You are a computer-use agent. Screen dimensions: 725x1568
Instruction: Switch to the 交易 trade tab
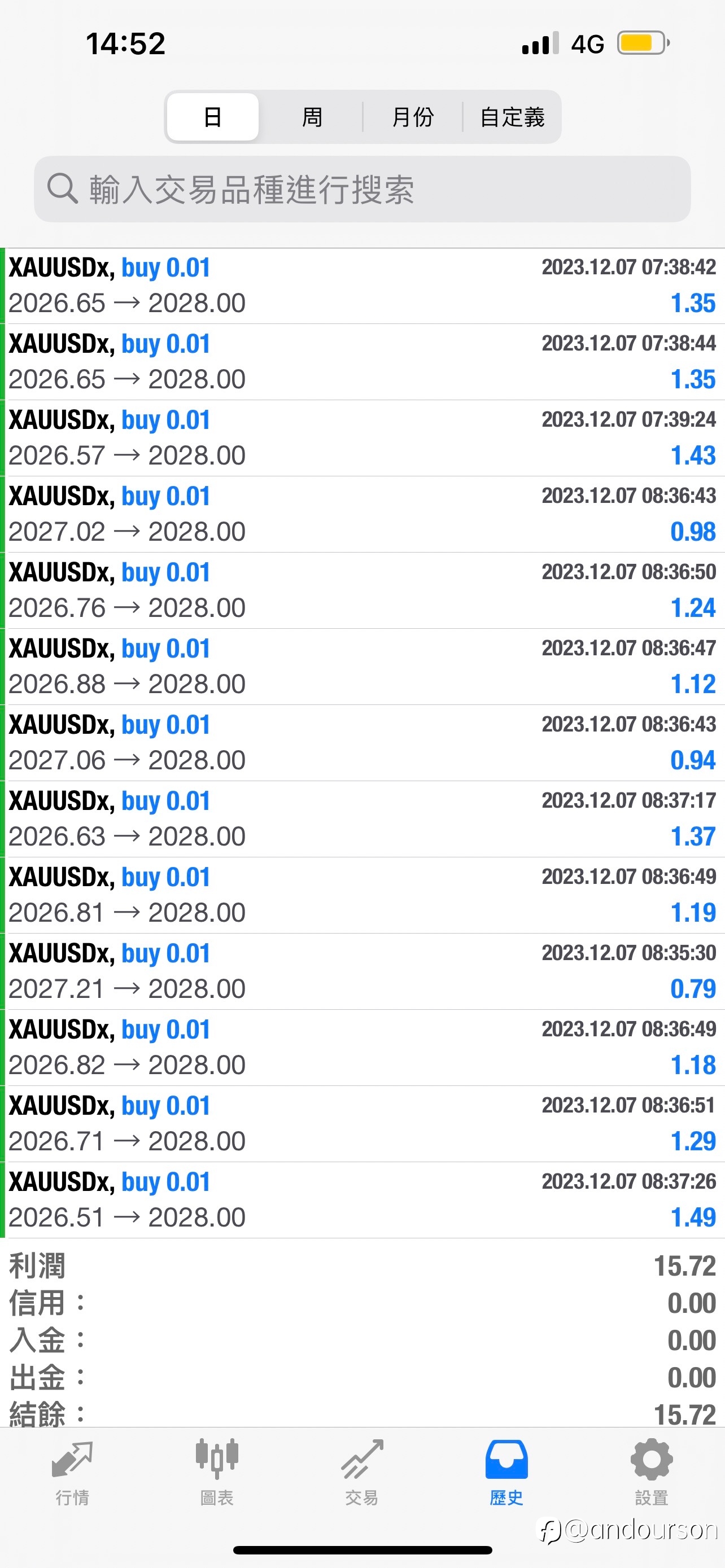[x=362, y=1472]
